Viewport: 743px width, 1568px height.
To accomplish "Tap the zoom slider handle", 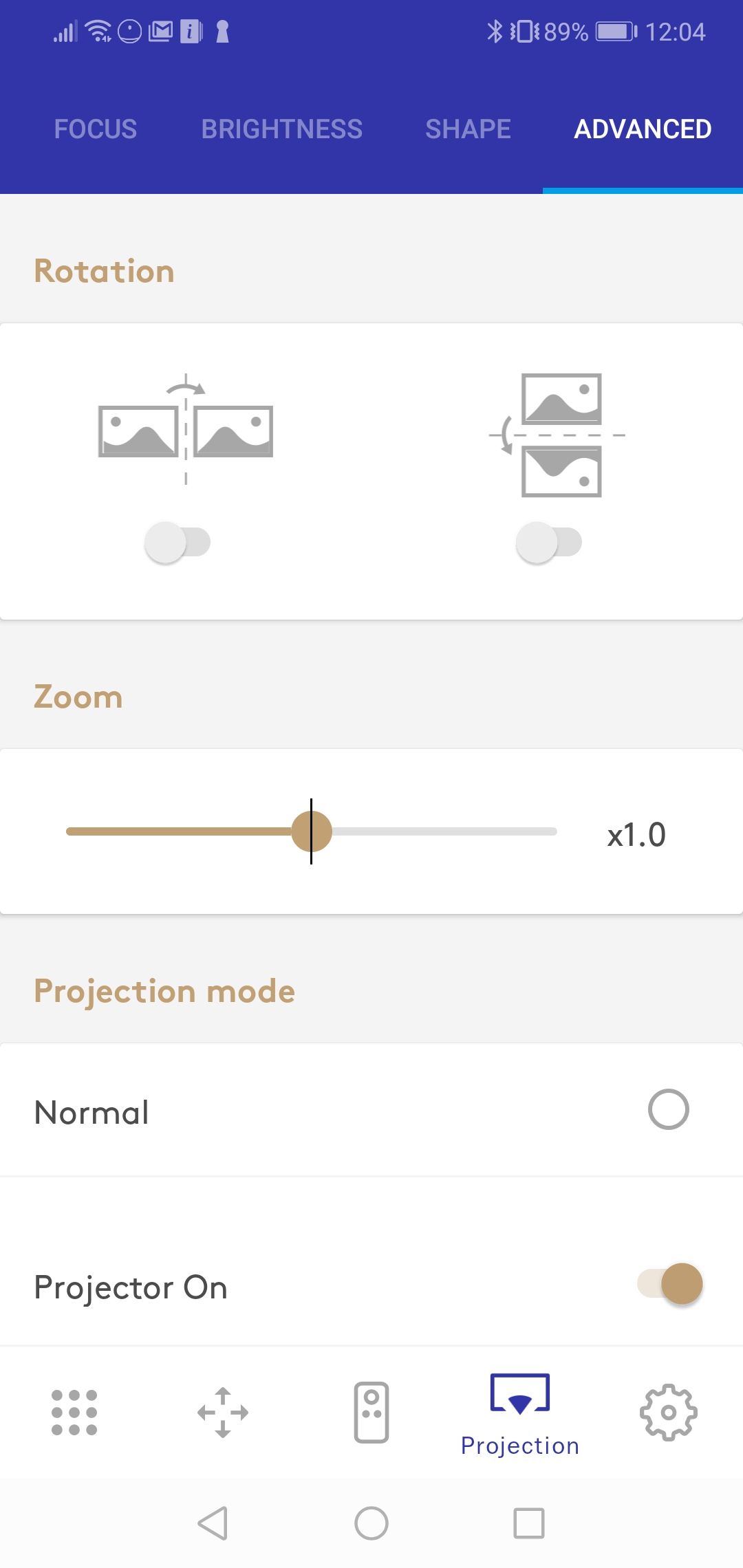I will point(312,831).
